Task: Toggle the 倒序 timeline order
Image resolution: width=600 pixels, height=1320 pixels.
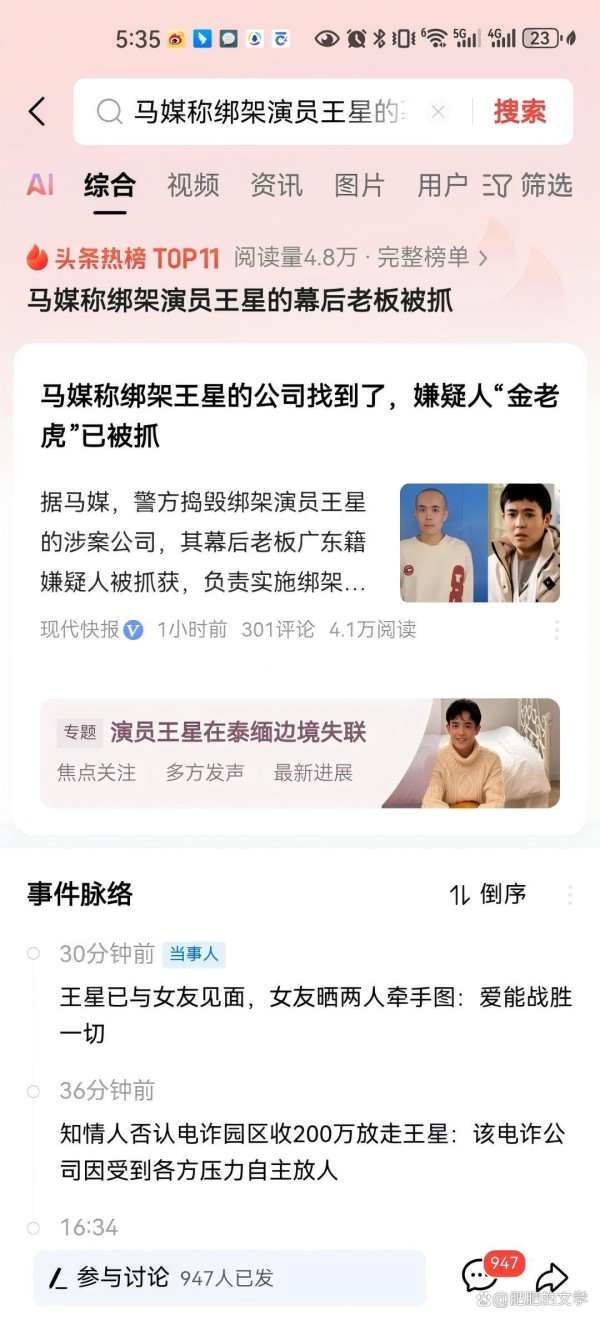Action: point(488,894)
